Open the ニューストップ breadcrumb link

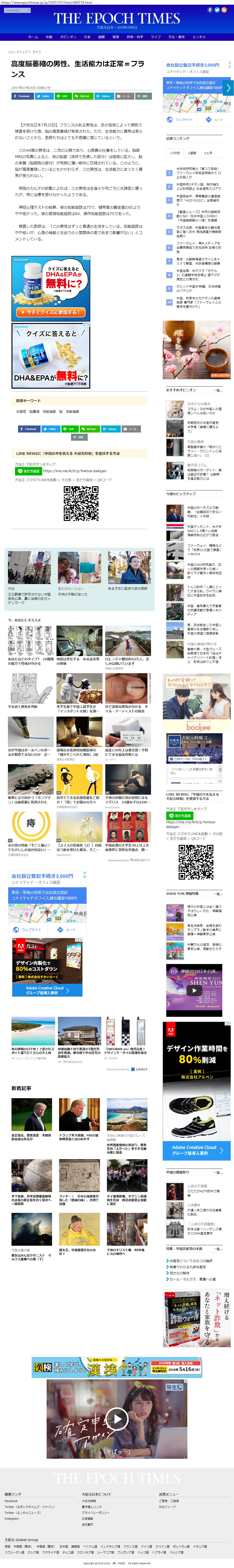pyautogui.click(x=18, y=52)
